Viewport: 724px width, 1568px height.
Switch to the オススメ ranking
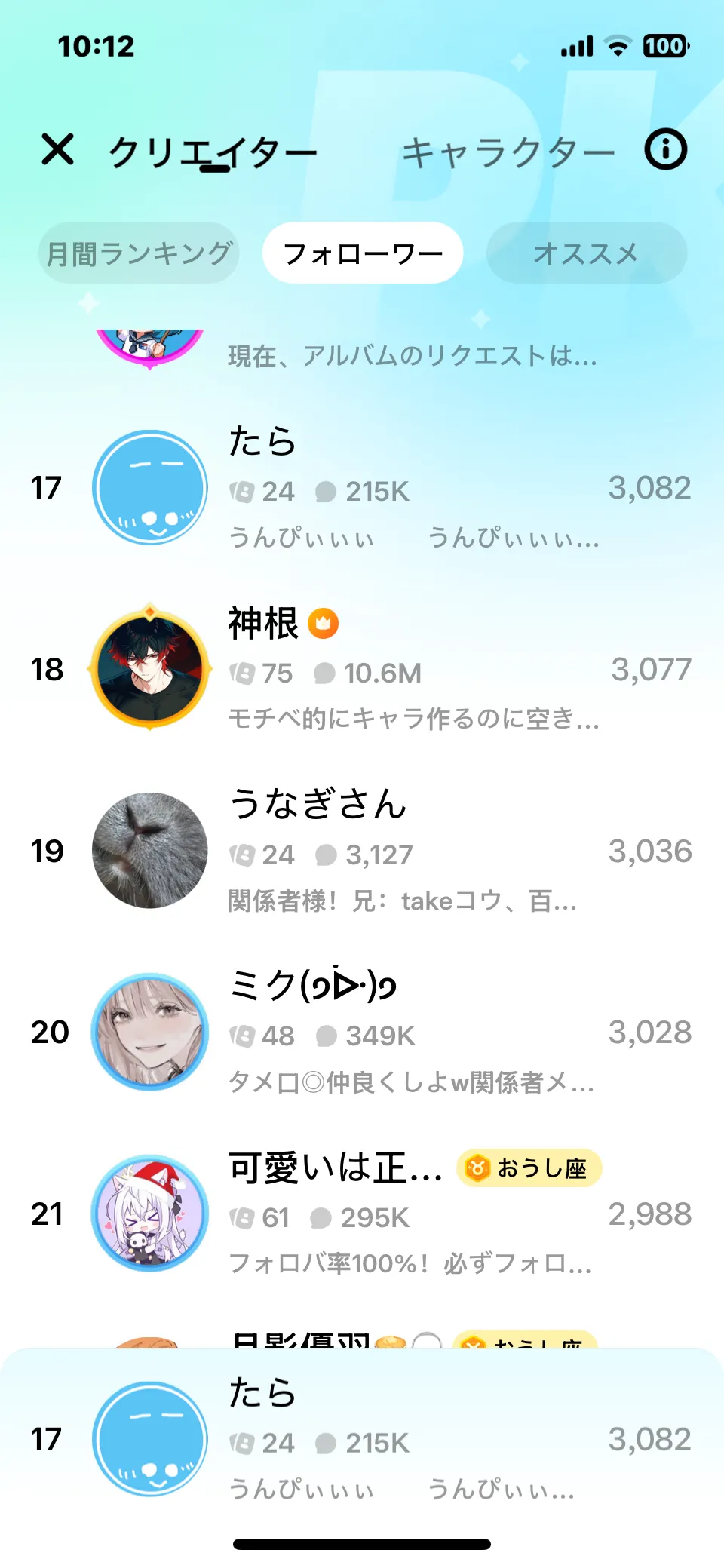[x=586, y=253]
